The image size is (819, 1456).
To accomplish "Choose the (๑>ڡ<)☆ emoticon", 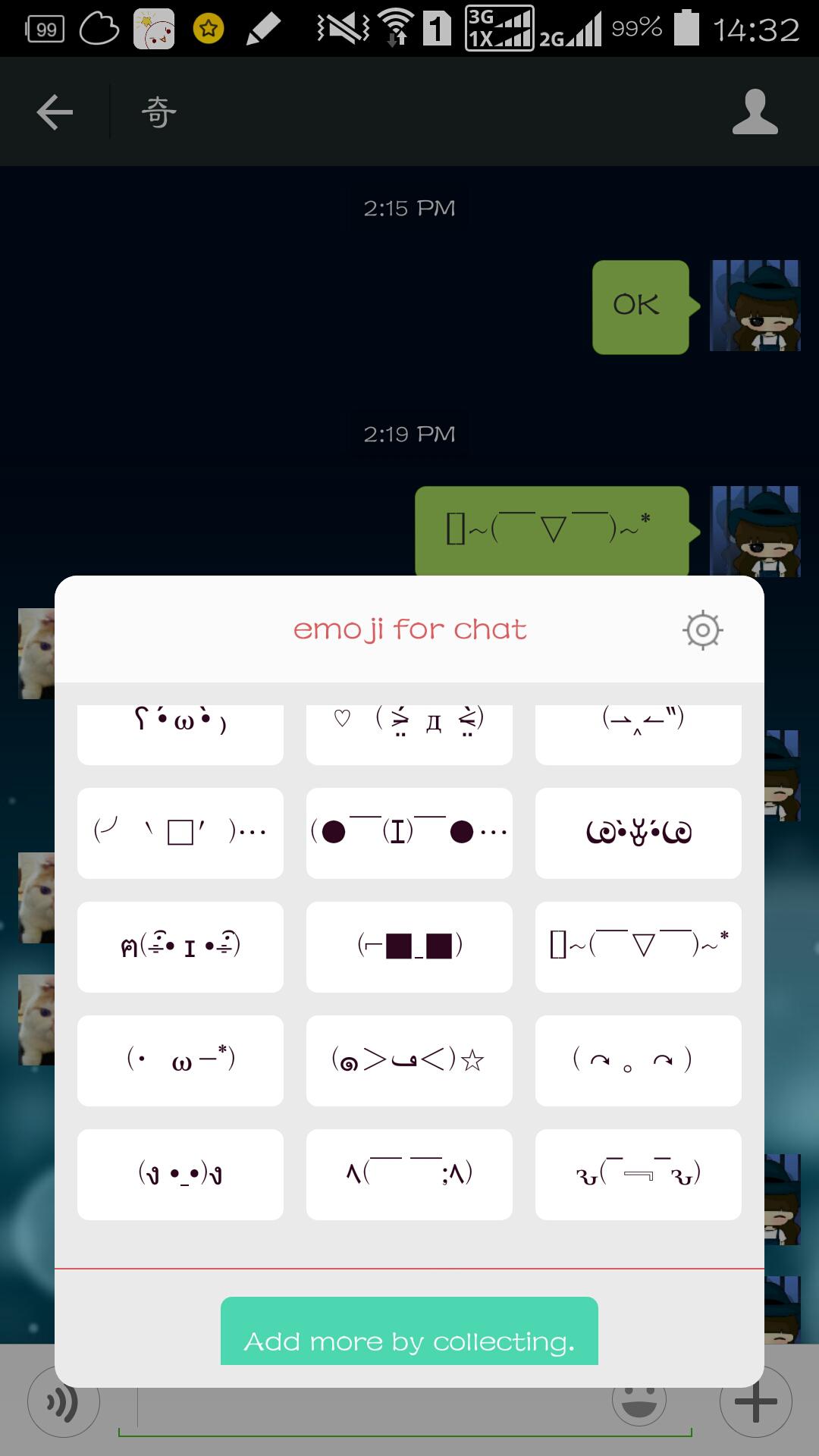I will point(409,1060).
